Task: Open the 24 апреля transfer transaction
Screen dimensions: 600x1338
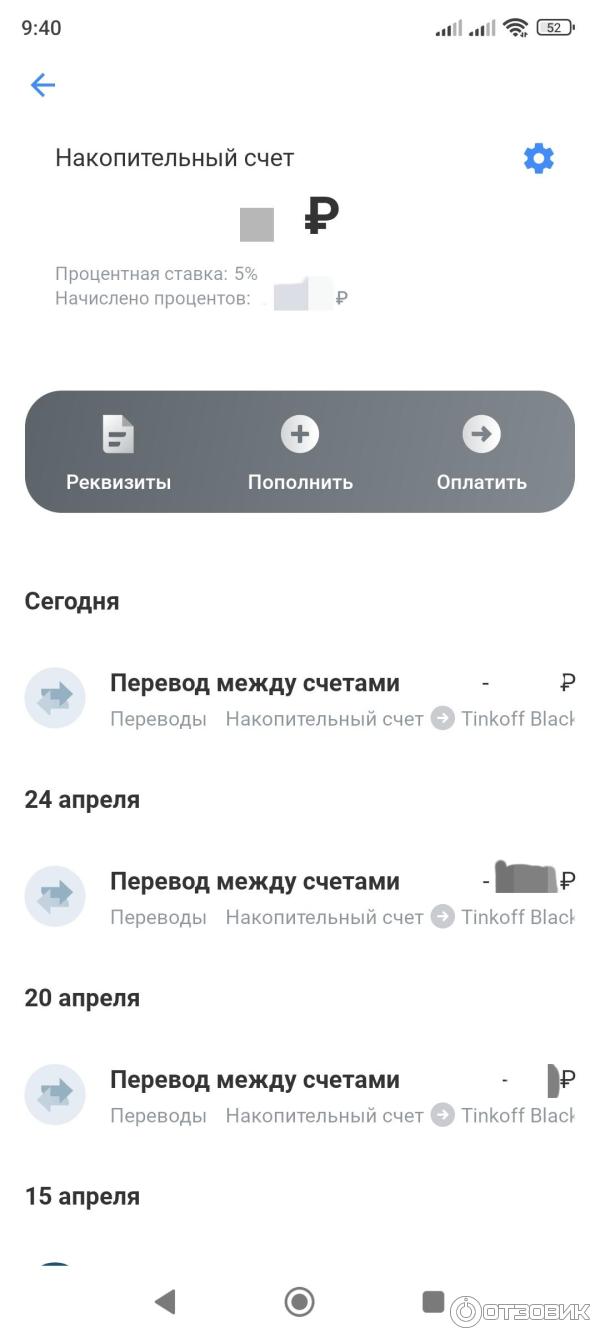Action: 300,897
